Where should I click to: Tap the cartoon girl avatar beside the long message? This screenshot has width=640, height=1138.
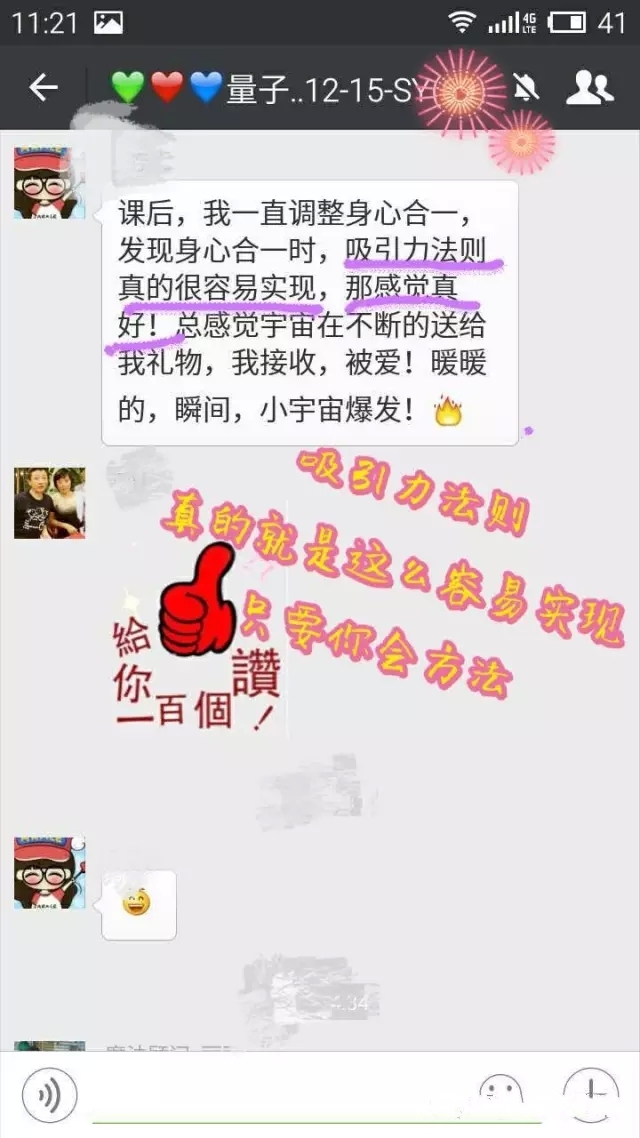pos(49,182)
